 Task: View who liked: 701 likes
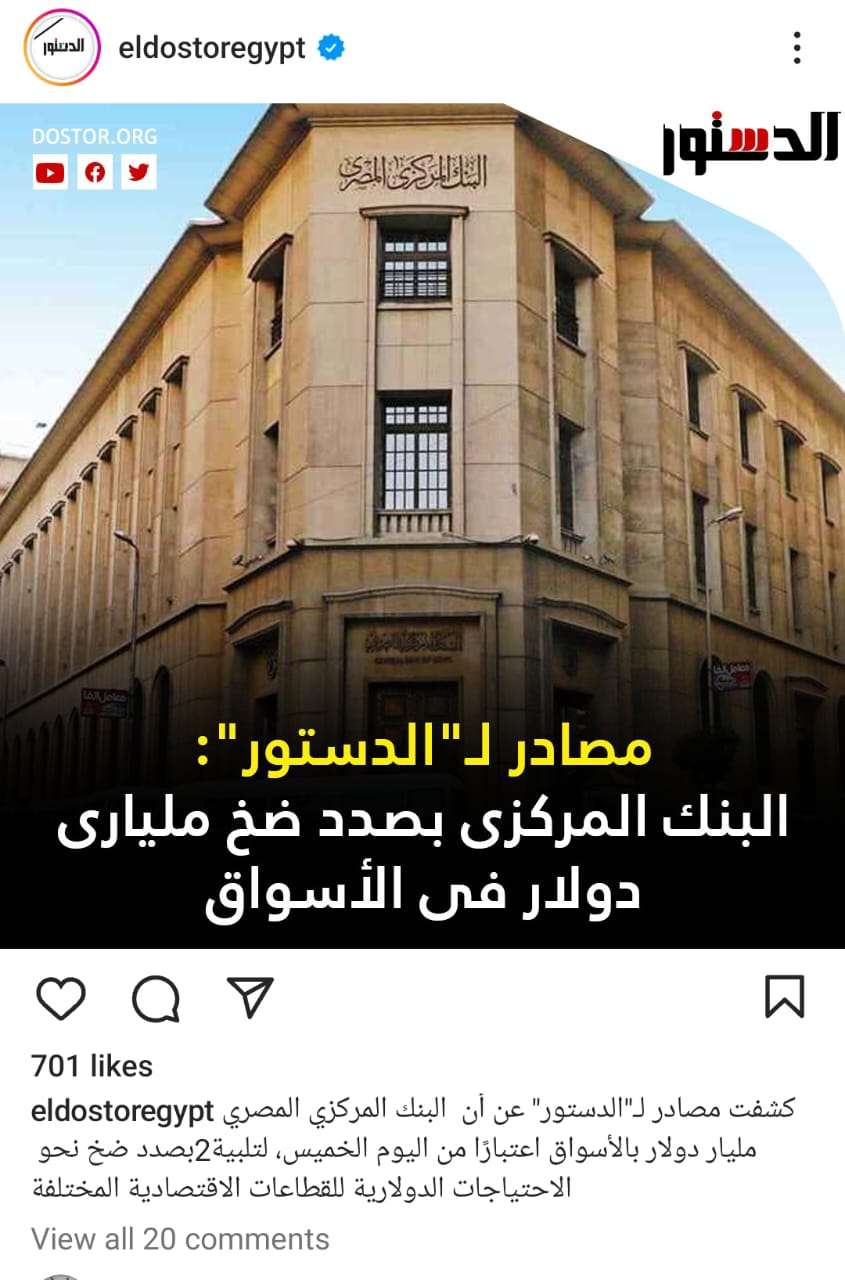[92, 1066]
